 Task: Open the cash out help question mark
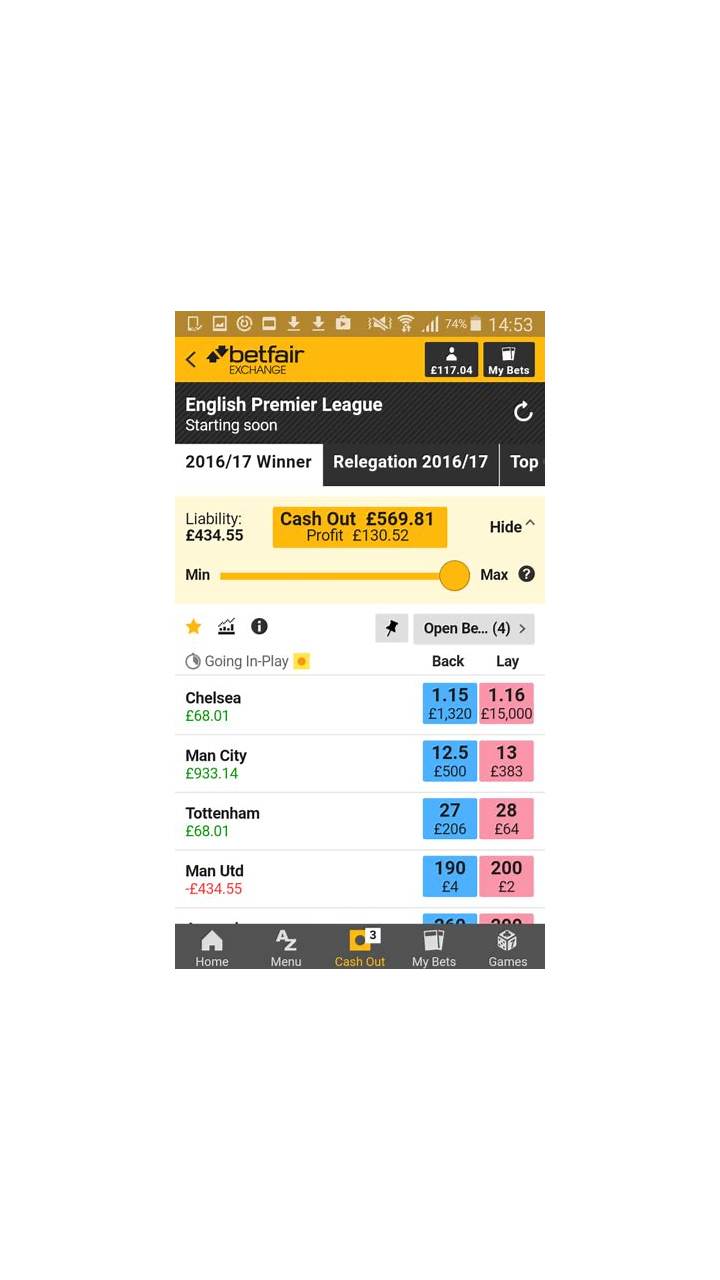point(527,574)
